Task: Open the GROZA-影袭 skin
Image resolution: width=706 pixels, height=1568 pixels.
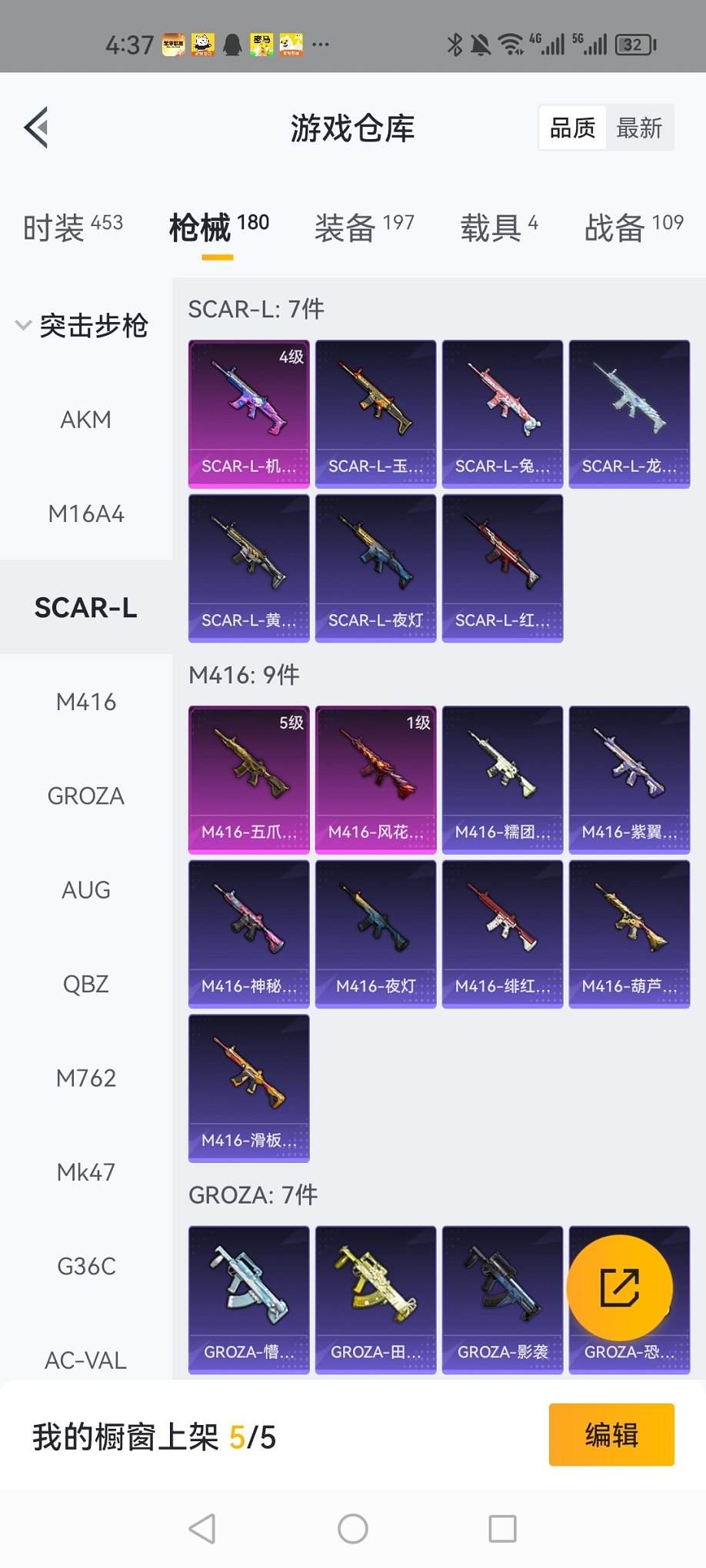Action: click(x=502, y=1299)
